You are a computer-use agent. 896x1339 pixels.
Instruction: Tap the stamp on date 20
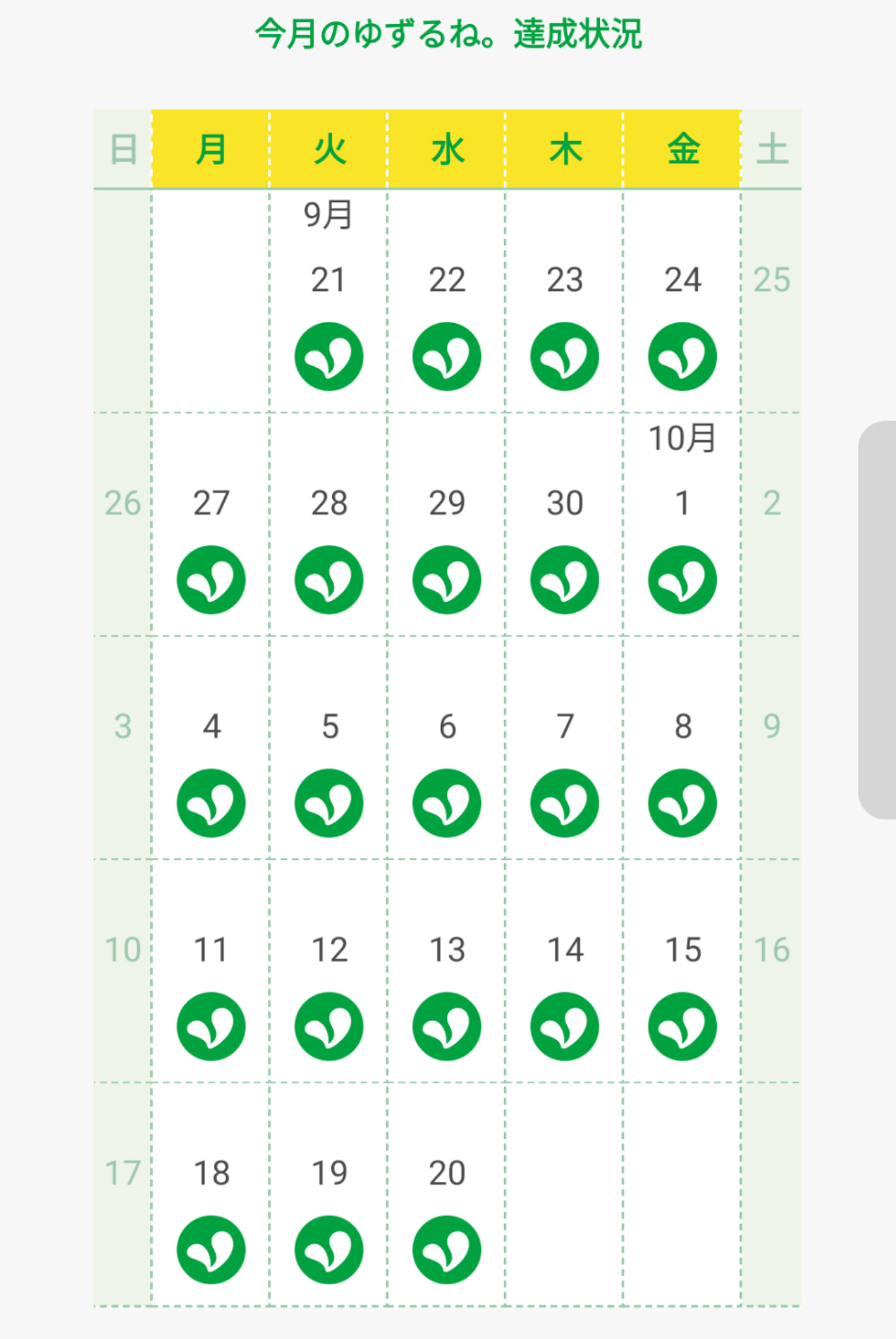coord(447,1249)
